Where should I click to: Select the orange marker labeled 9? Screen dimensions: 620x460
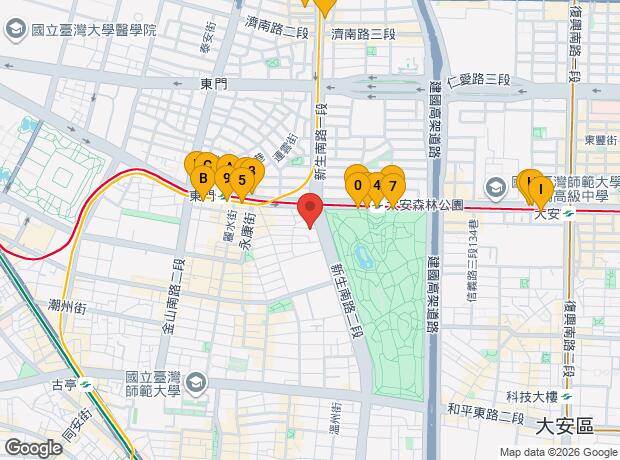pos(227,180)
